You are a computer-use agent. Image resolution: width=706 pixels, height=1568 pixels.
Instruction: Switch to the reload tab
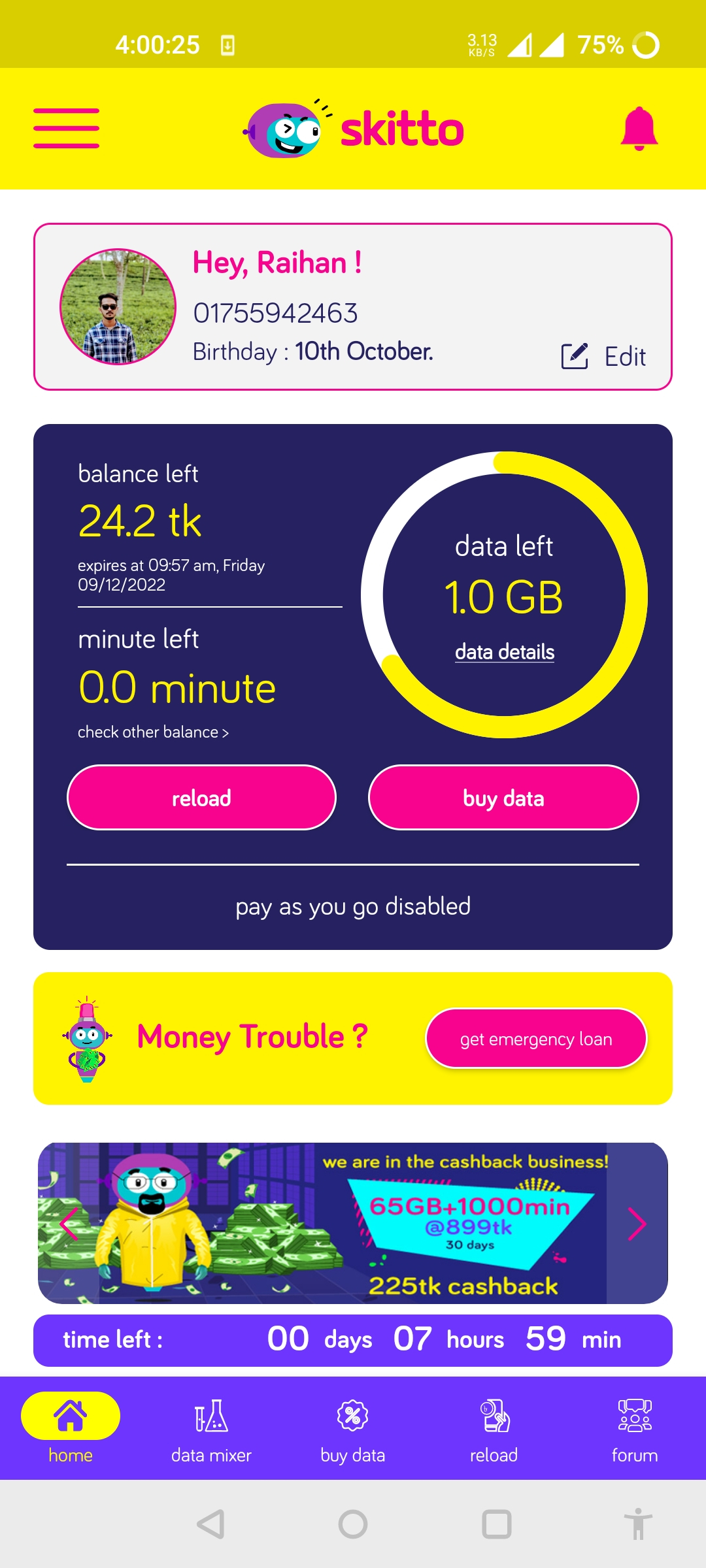(x=494, y=1429)
